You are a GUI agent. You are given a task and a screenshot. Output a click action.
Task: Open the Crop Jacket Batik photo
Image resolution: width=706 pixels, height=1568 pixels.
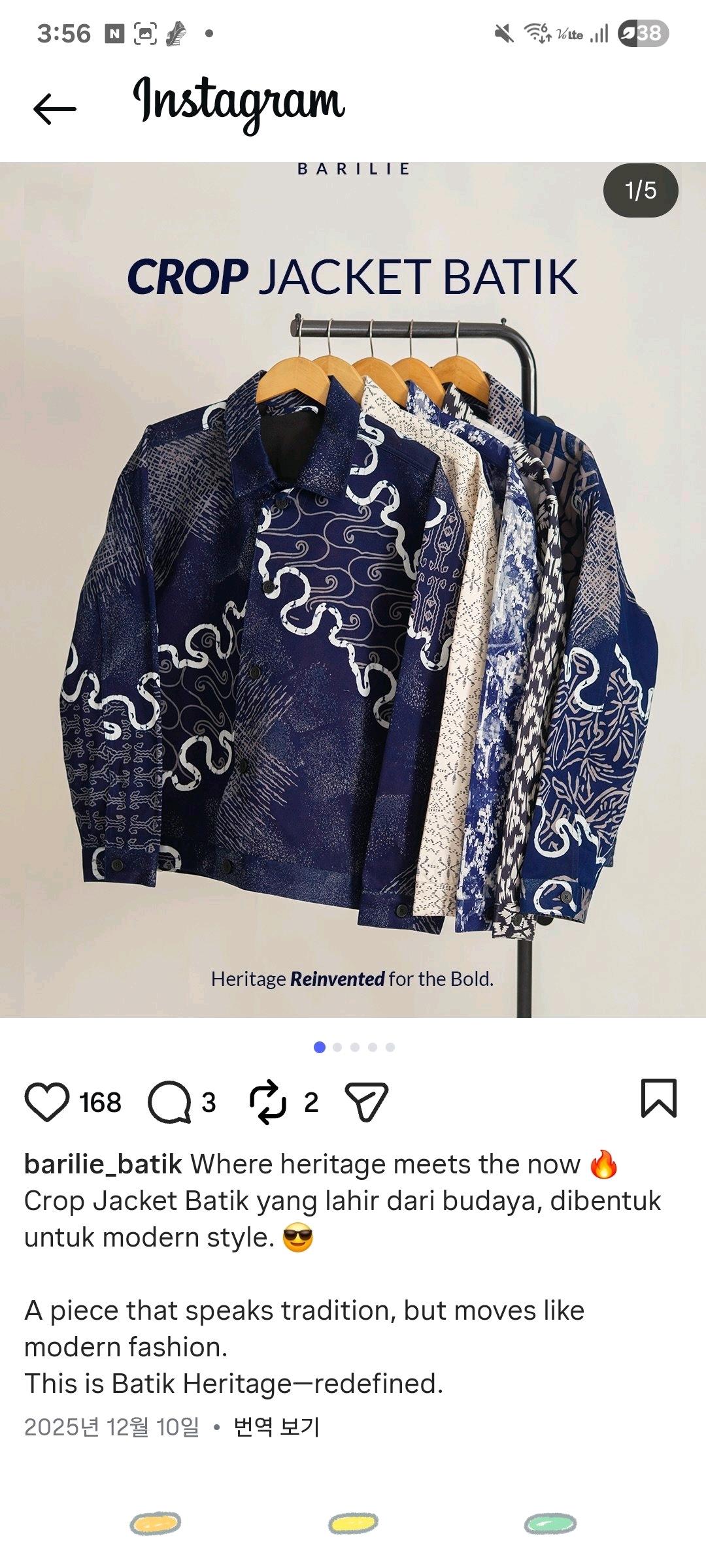click(353, 589)
